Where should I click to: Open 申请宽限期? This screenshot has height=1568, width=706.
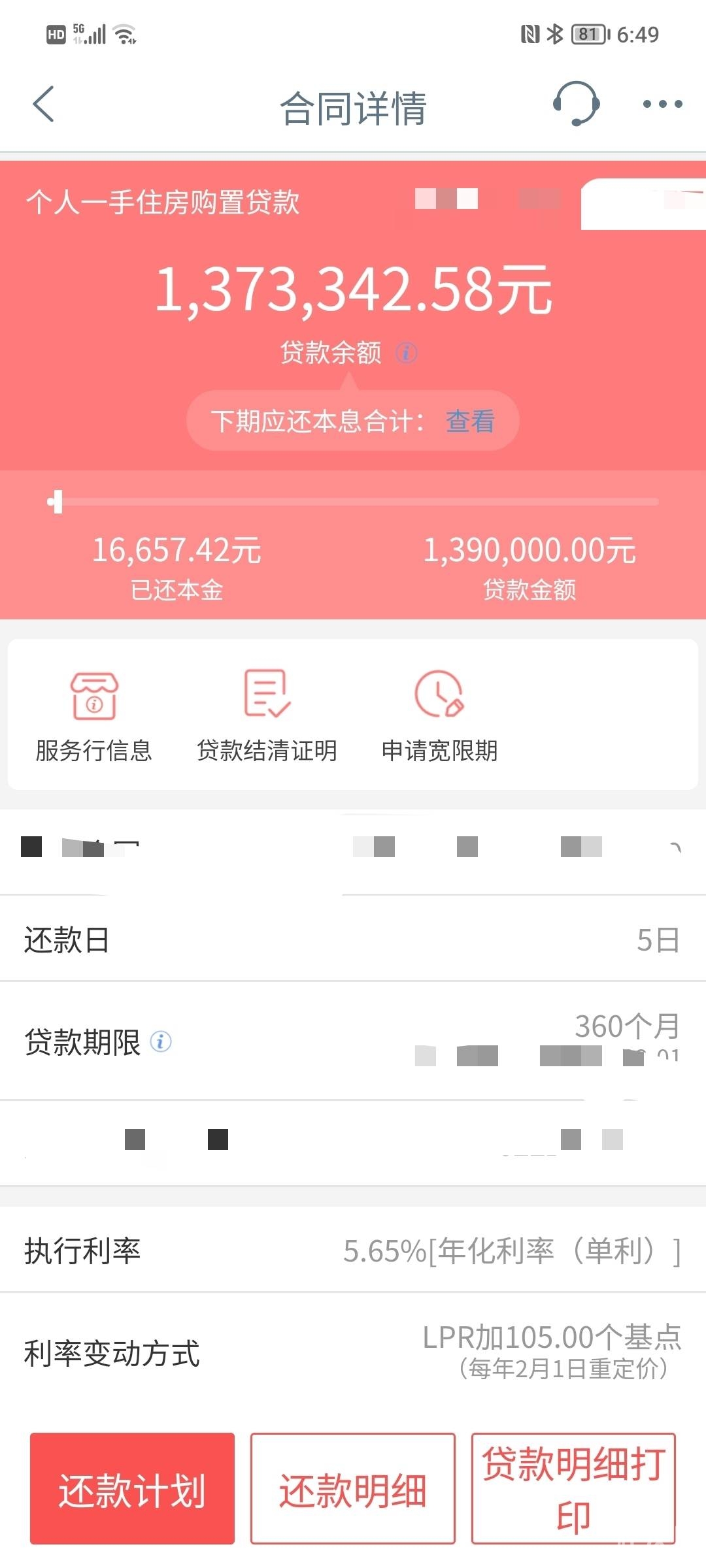pyautogui.click(x=439, y=715)
